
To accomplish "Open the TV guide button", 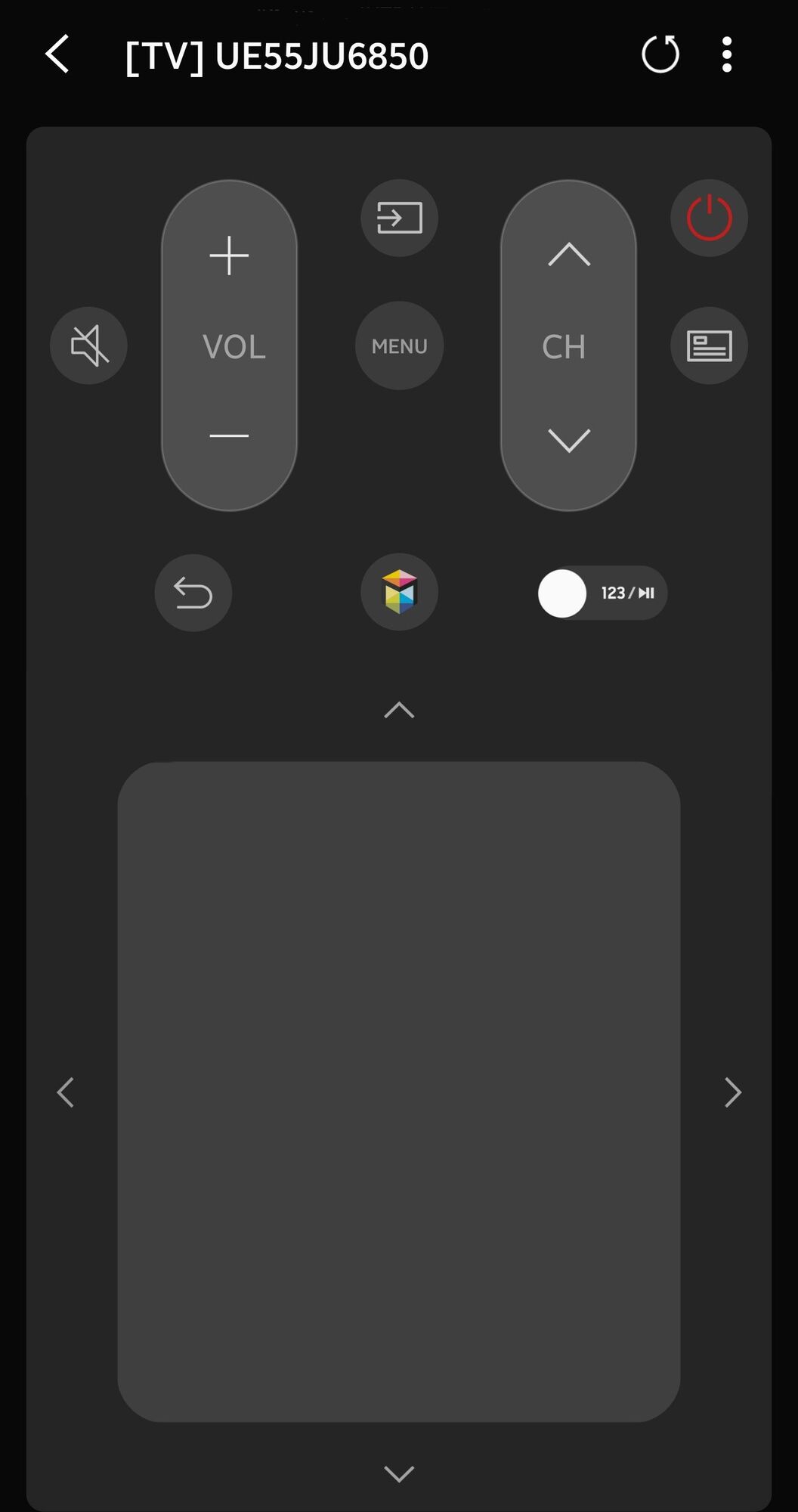I will point(709,345).
